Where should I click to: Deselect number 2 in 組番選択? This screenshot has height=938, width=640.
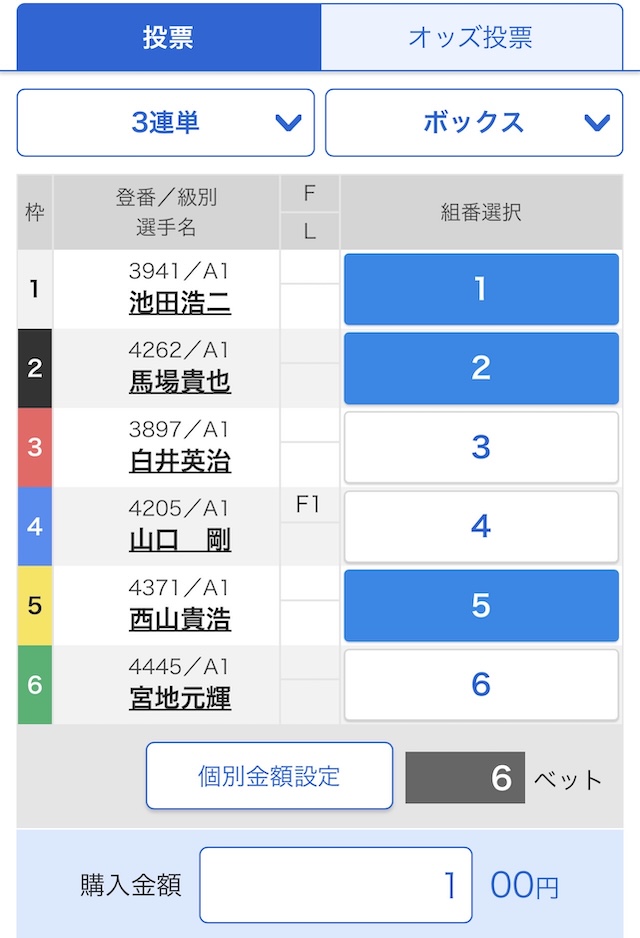(481, 368)
